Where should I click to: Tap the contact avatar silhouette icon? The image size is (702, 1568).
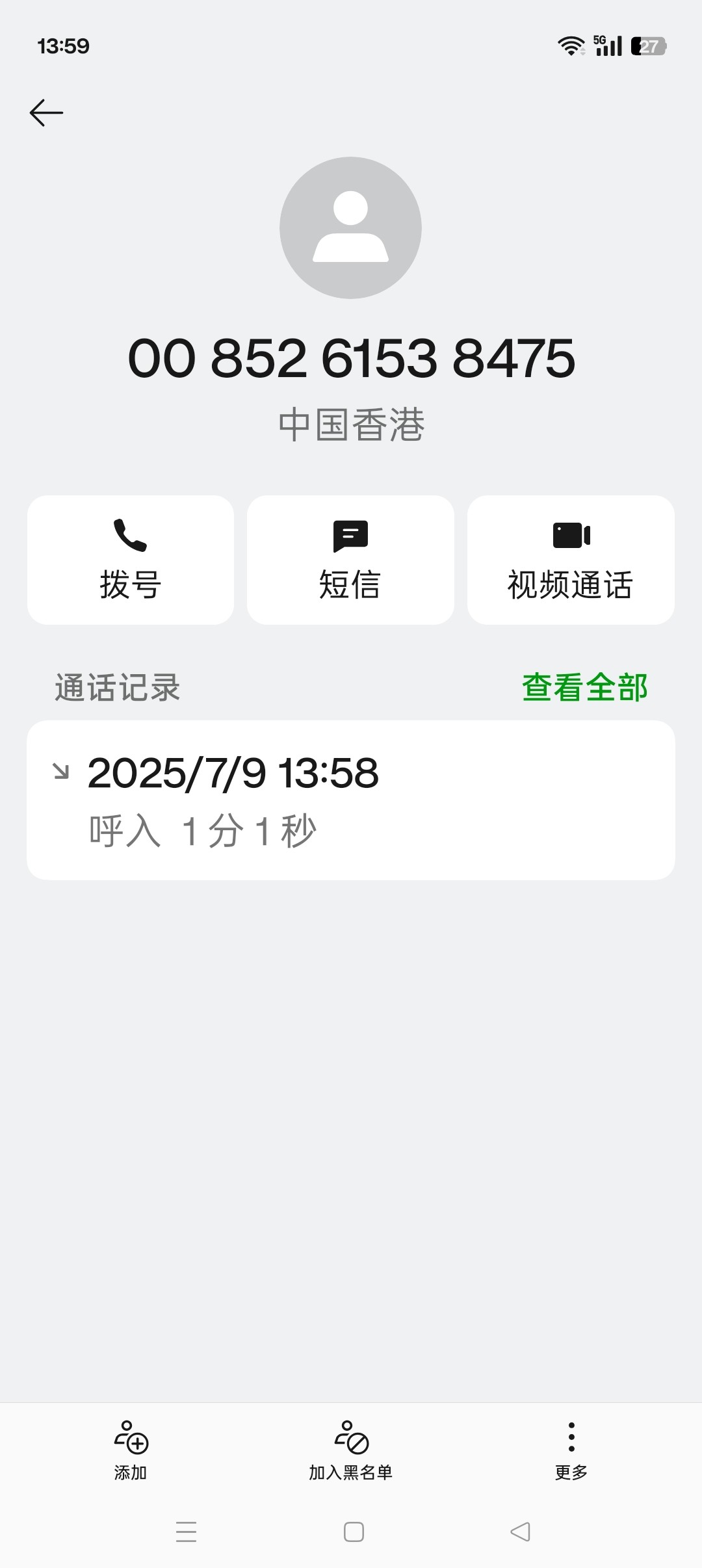(x=350, y=228)
